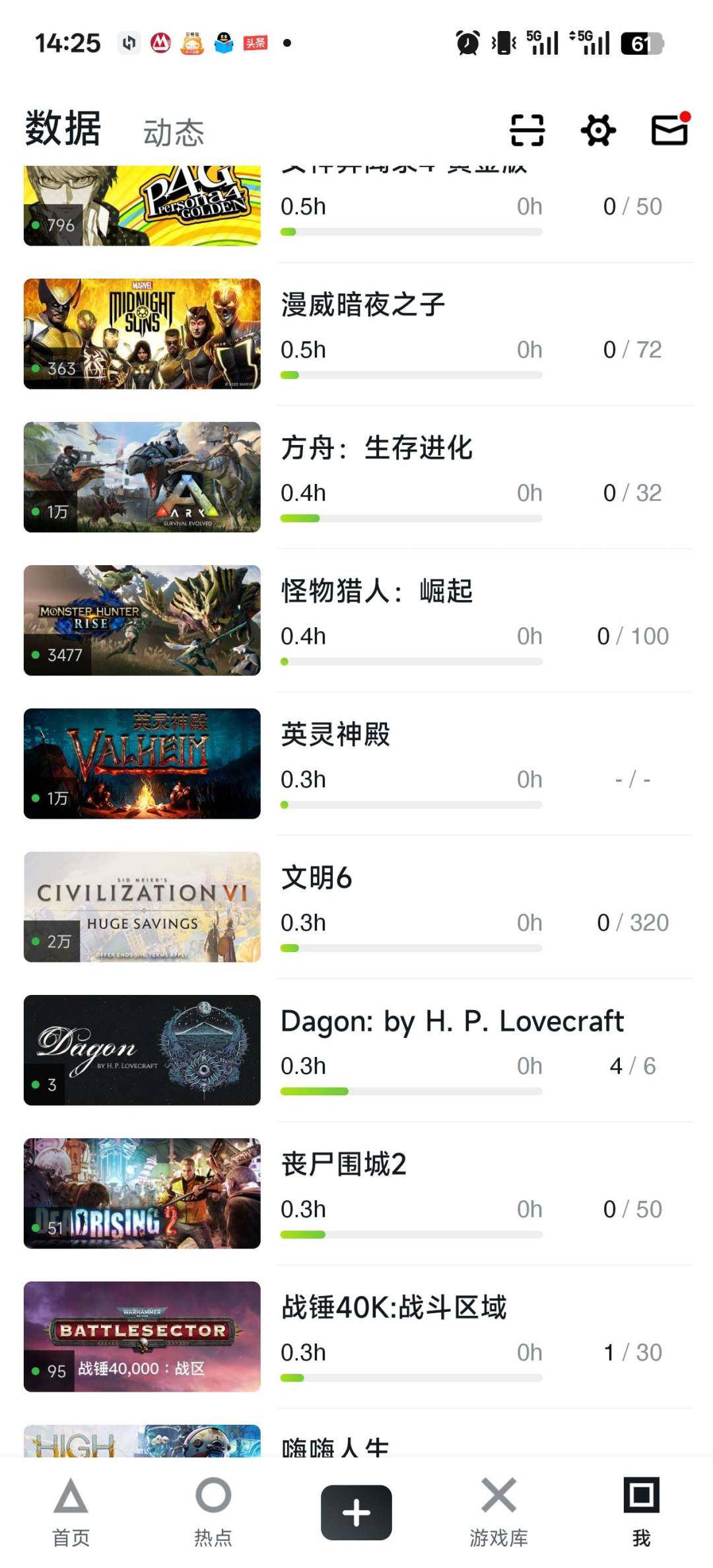Tap the Civilization VI cover image
The height and width of the screenshot is (1568, 713).
click(143, 906)
